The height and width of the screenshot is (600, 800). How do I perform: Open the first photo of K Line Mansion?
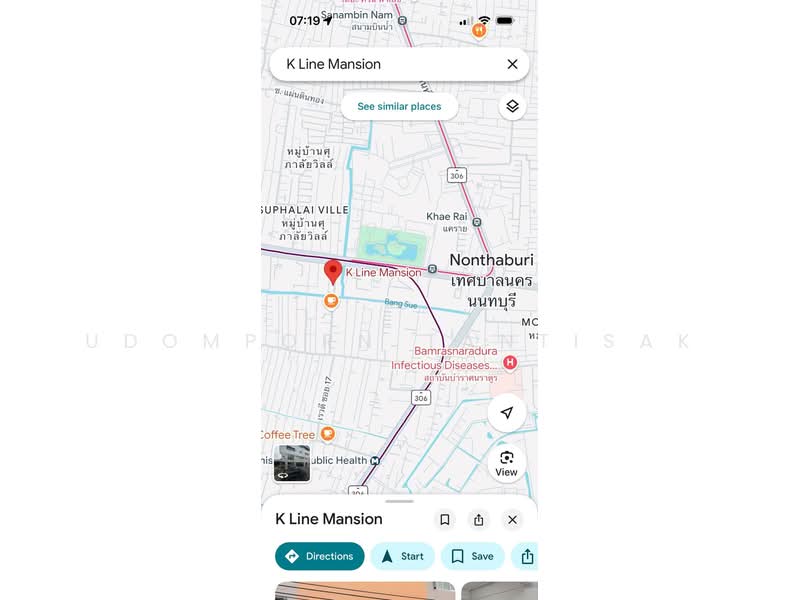[x=365, y=590]
